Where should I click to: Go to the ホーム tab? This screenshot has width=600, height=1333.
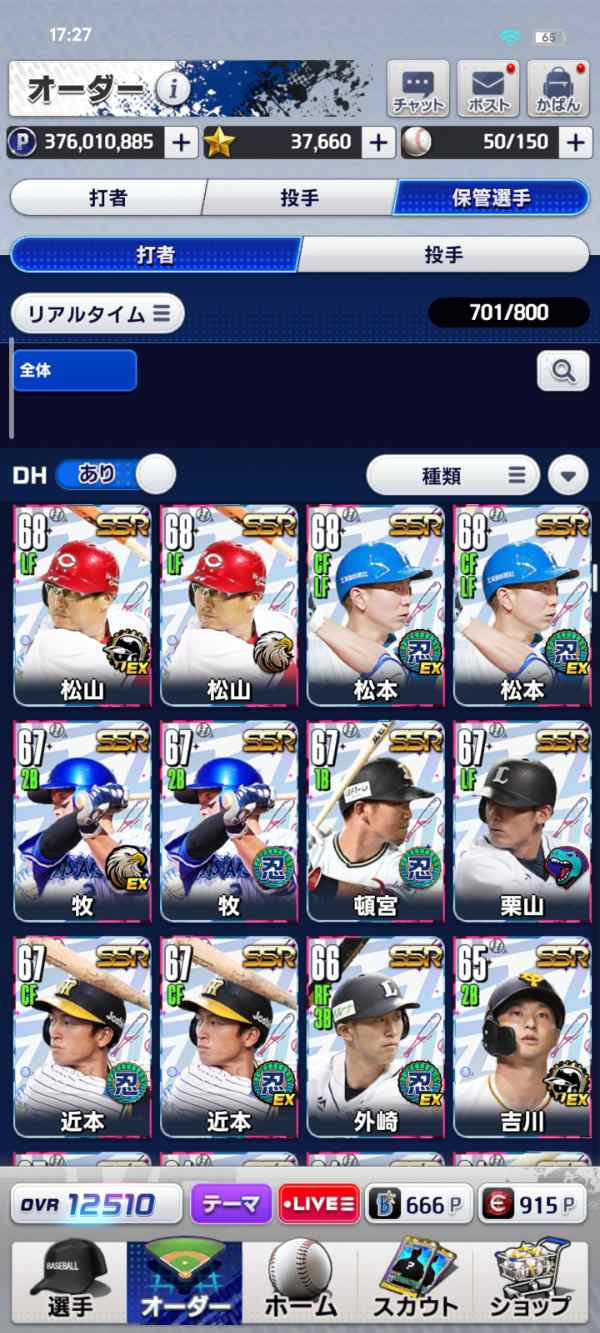300,1282
